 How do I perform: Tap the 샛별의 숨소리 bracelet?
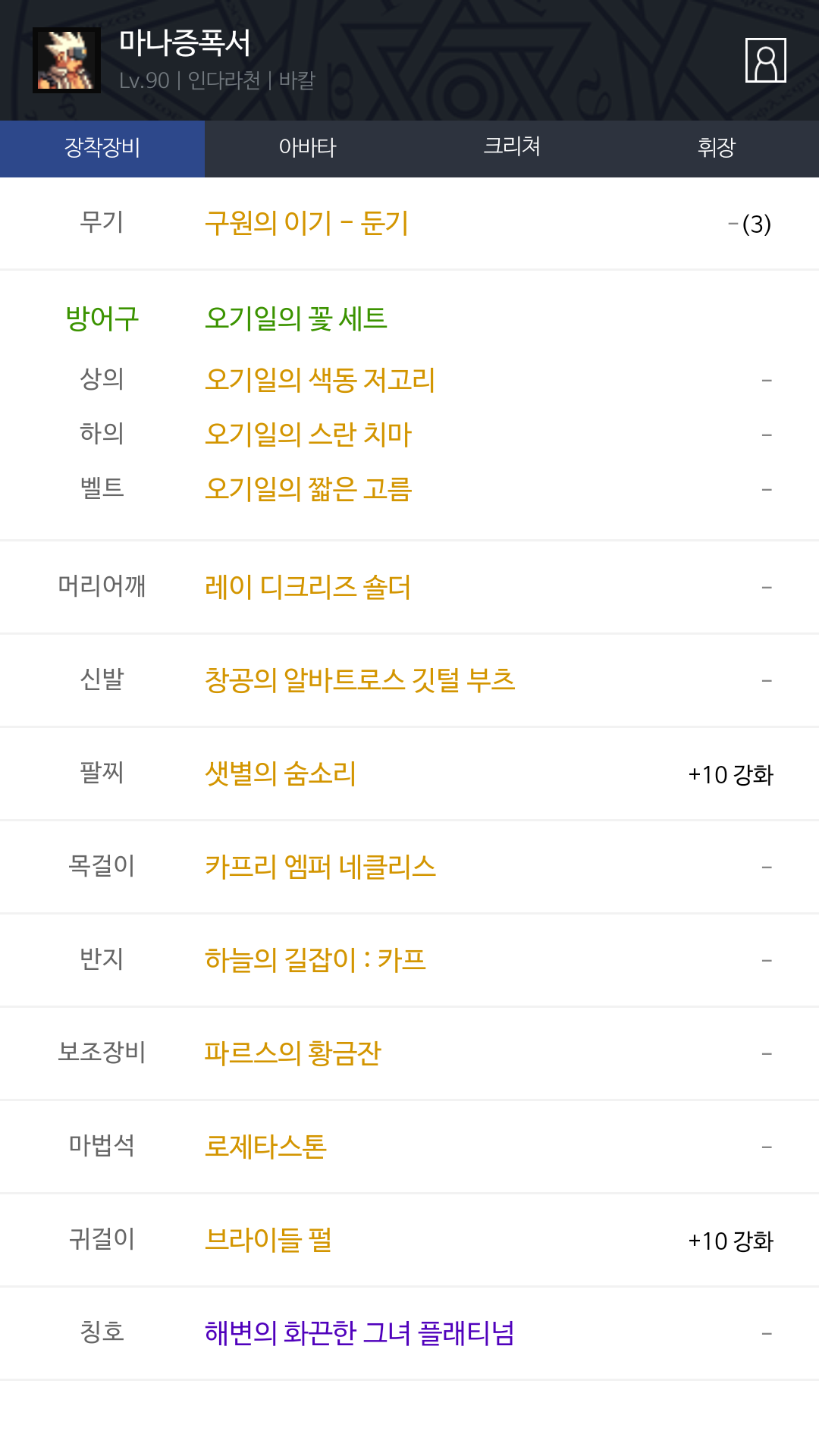280,773
